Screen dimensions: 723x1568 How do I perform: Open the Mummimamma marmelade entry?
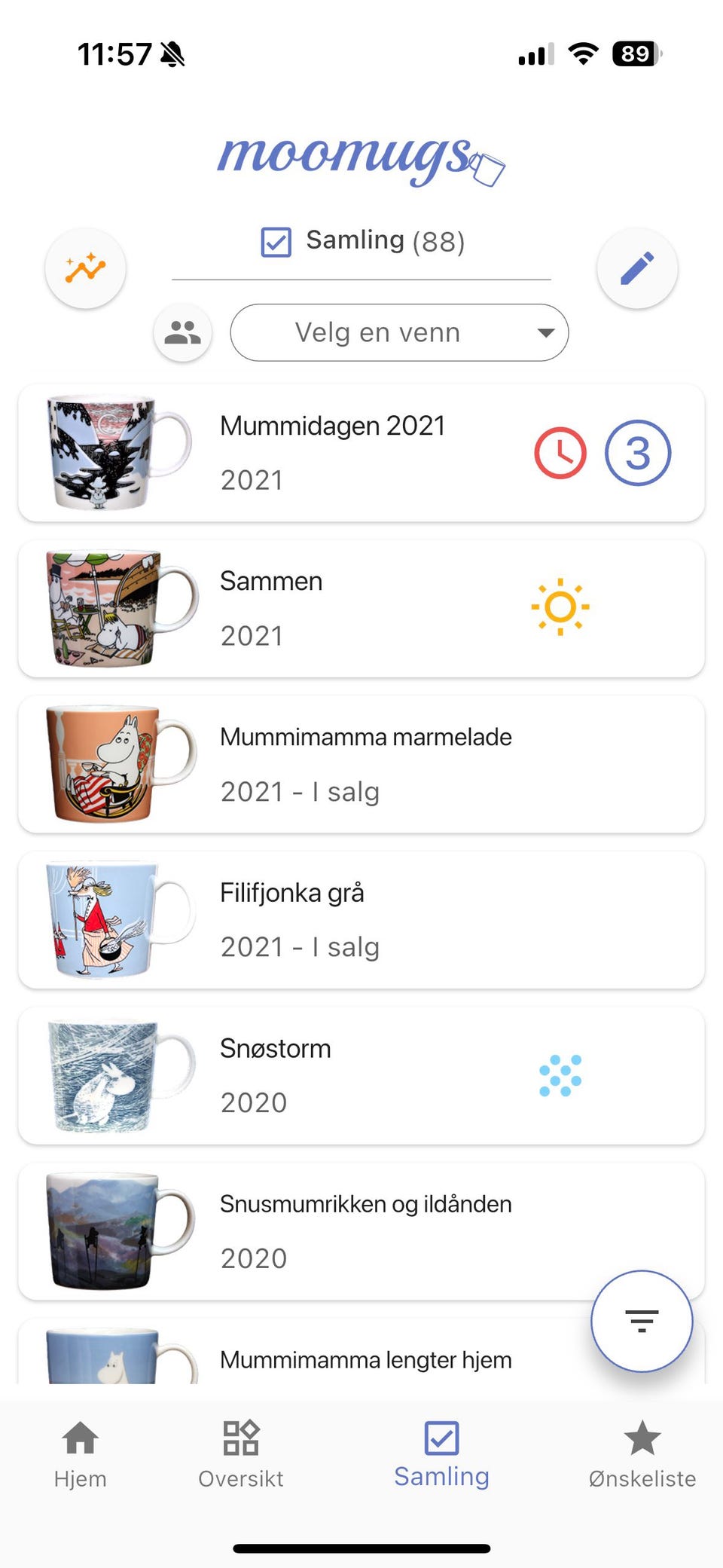click(361, 763)
